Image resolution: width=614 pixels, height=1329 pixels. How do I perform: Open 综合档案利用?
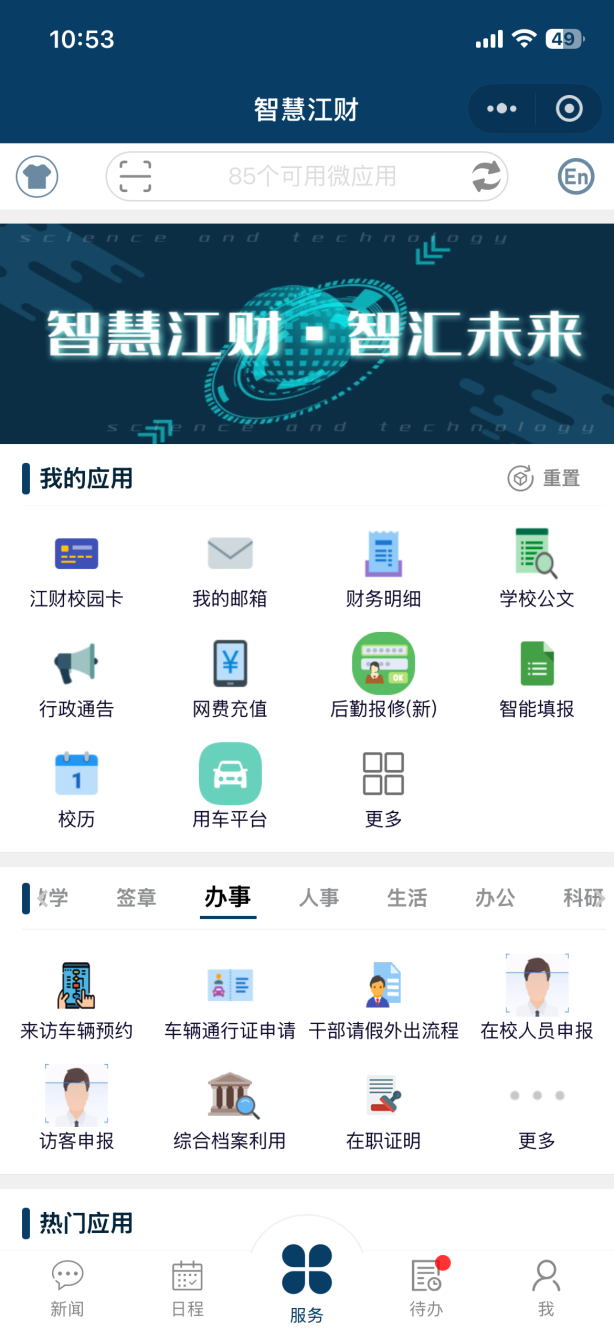point(230,1108)
